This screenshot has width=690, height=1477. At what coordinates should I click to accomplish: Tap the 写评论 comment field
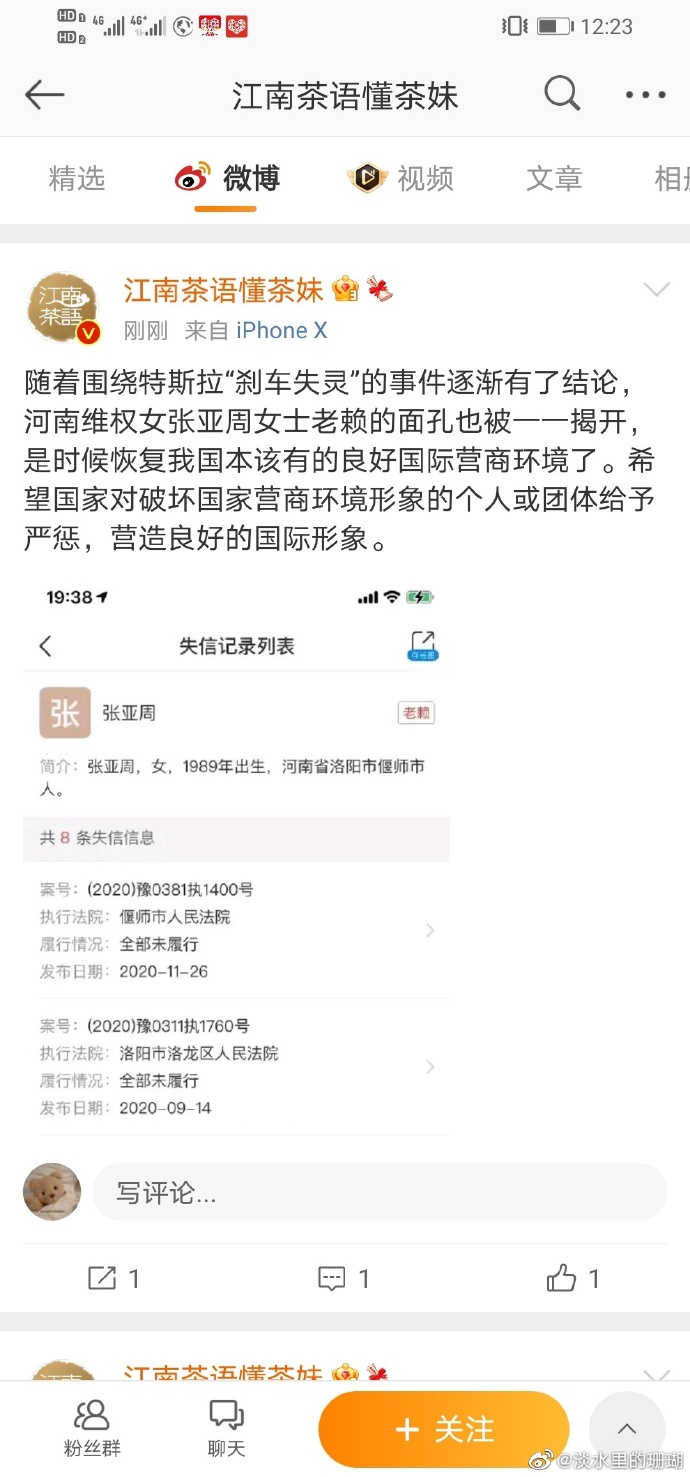(378, 1192)
